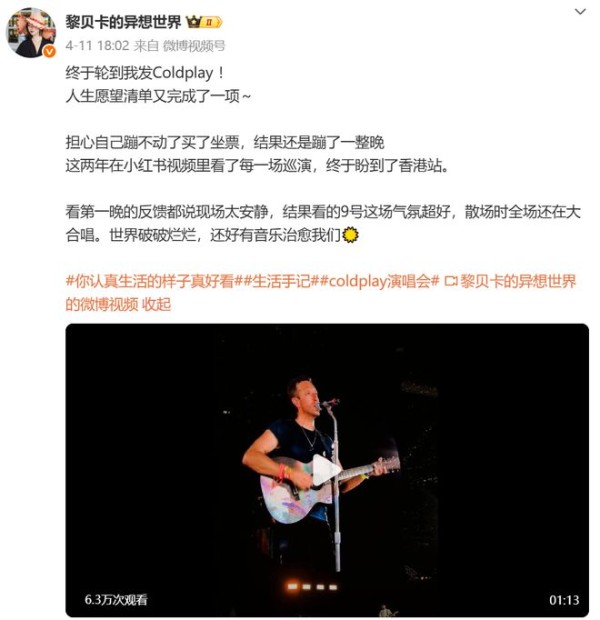600x620 pixels.
Task: Open the 黎贝卡的异想世界的微博视频 link
Action: coord(515,283)
